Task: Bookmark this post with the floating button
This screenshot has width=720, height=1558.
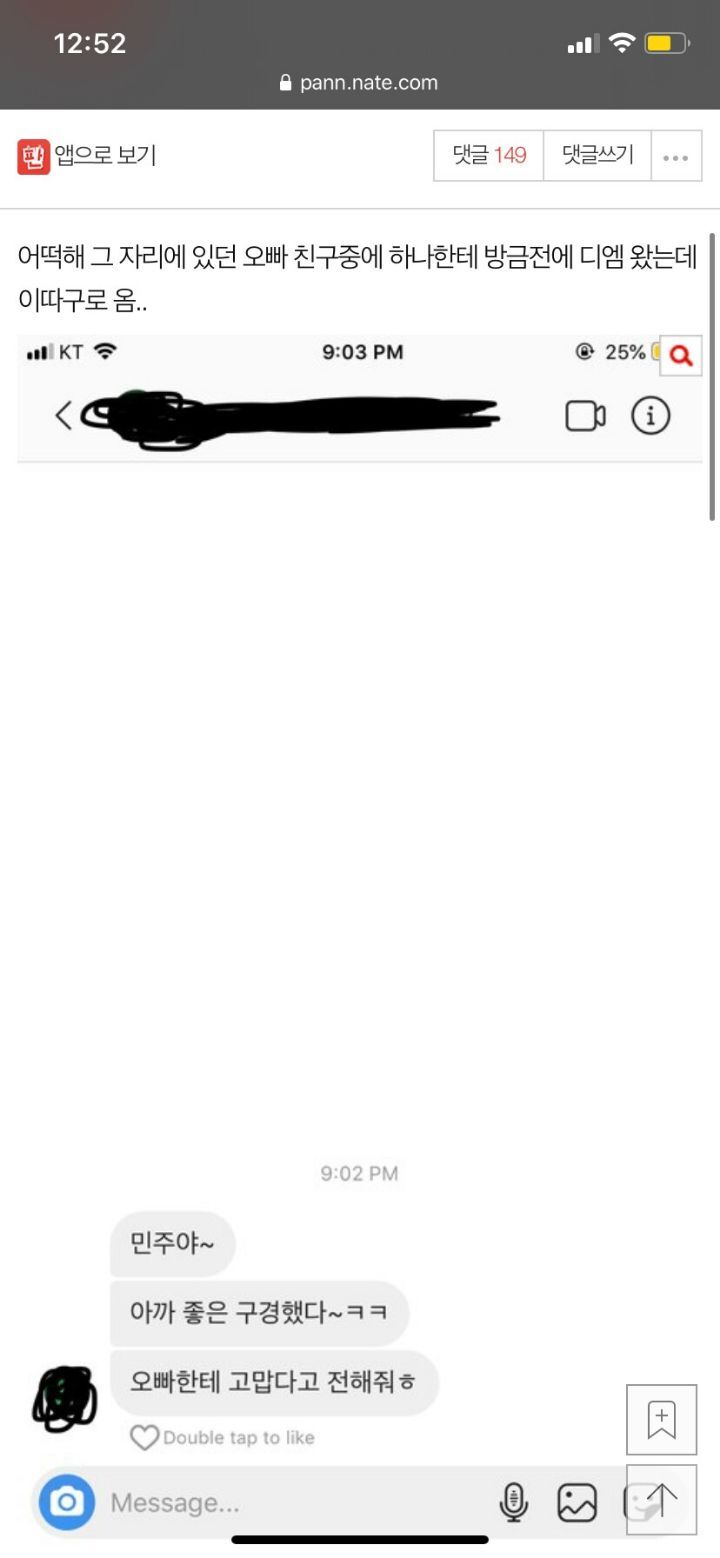Action: 661,1419
